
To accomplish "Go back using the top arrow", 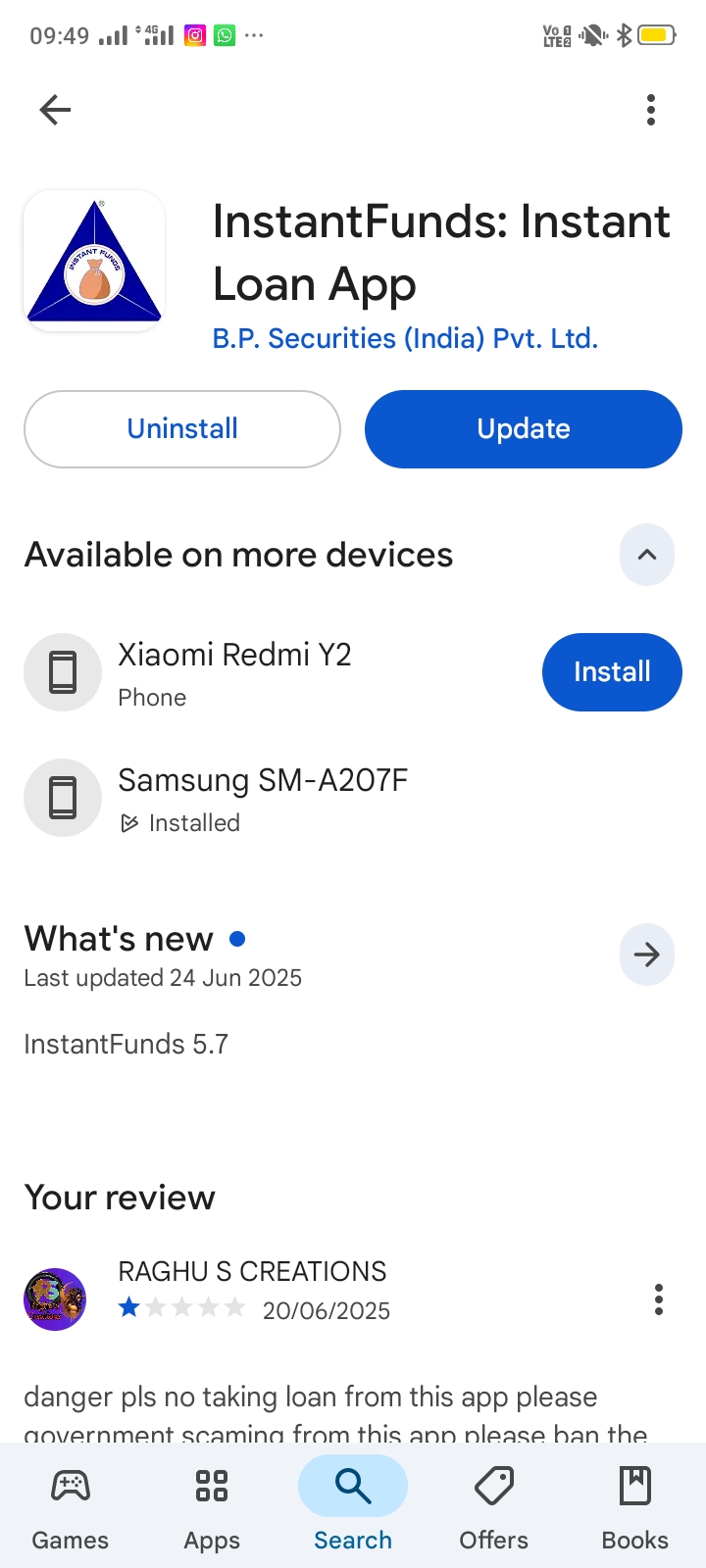I will (x=55, y=110).
